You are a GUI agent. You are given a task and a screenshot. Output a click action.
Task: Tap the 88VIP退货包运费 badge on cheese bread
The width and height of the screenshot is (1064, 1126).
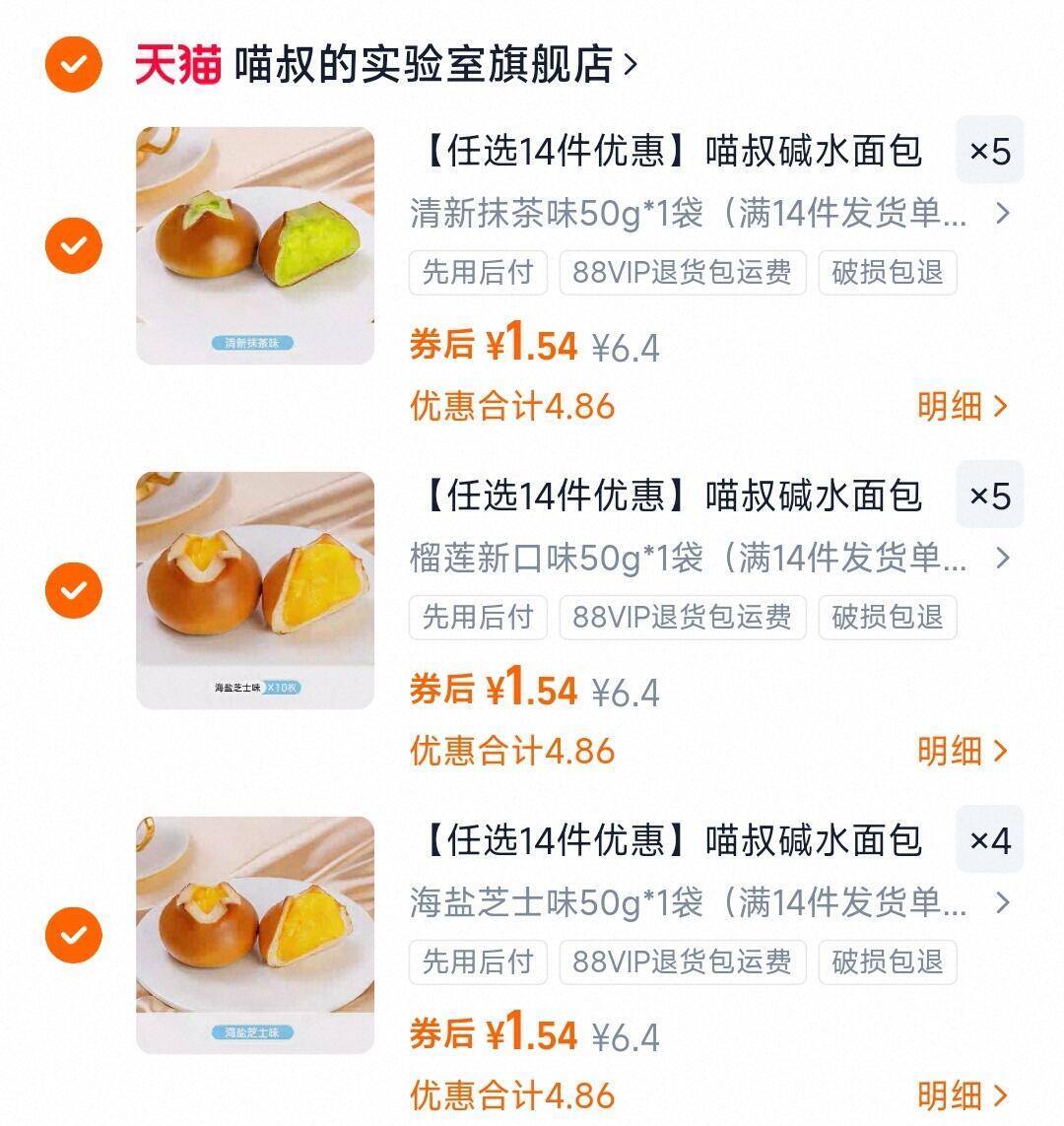680,963
